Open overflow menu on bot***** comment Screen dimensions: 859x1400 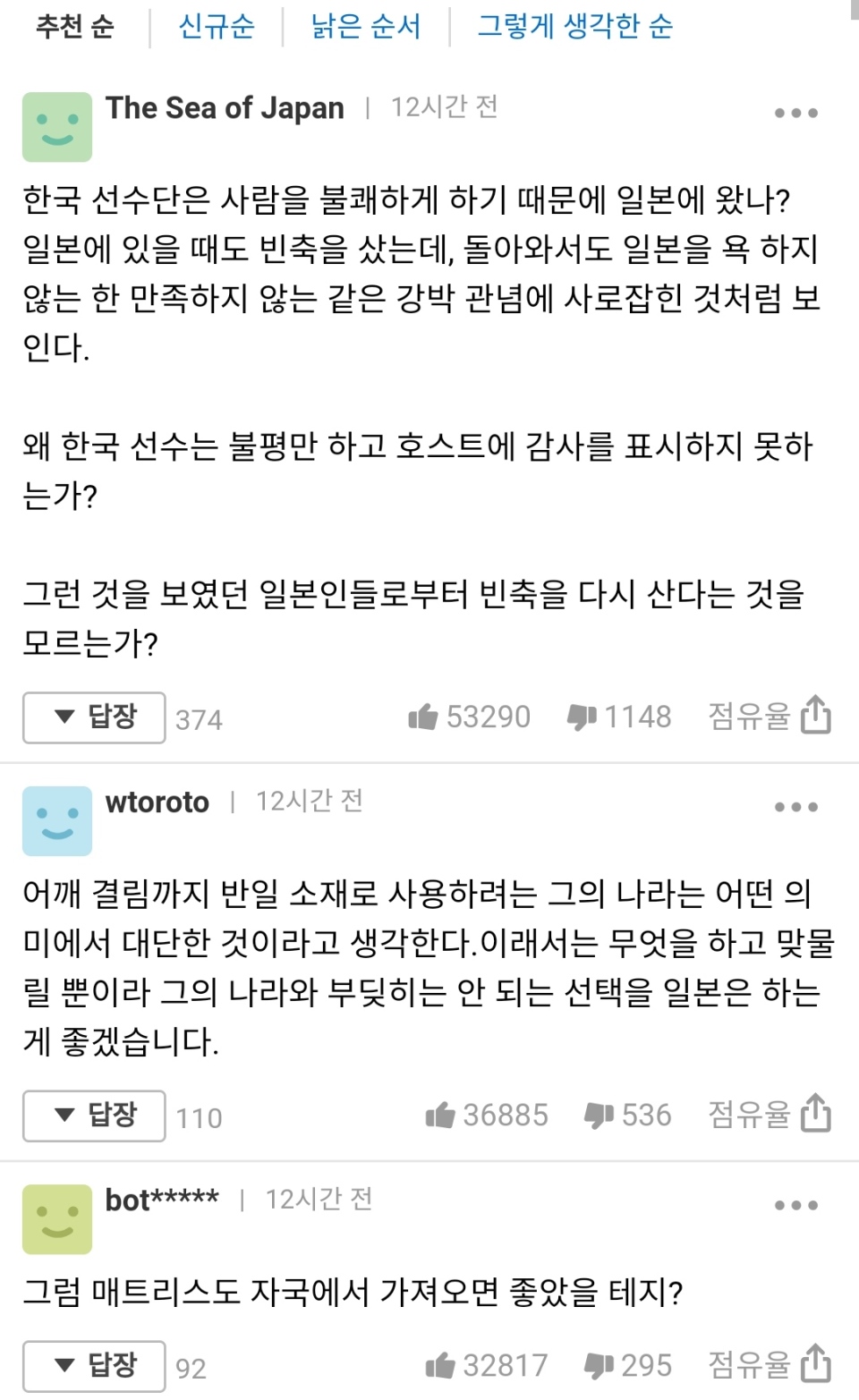[795, 1205]
